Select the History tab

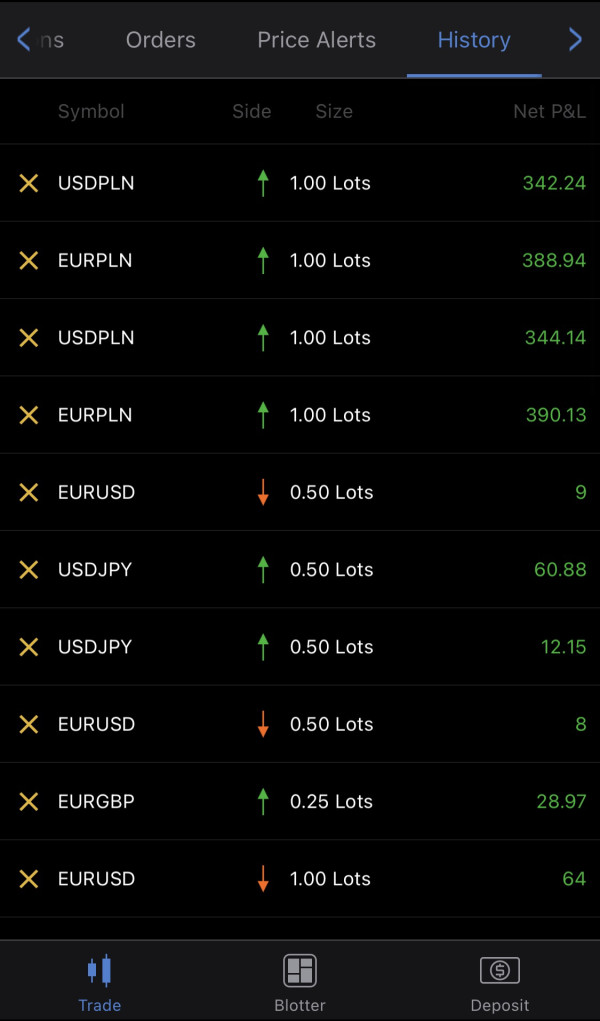click(474, 40)
